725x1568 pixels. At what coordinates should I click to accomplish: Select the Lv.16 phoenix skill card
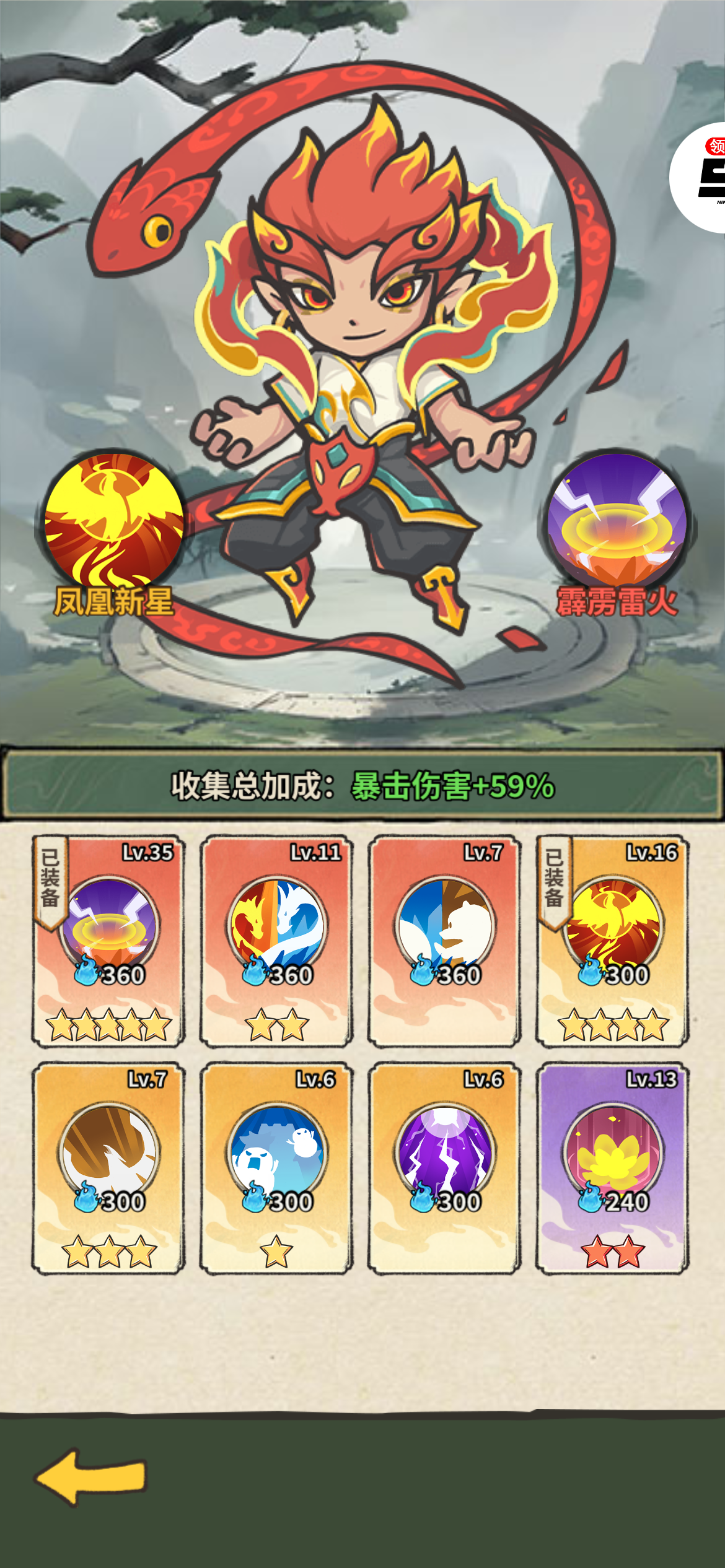(x=613, y=940)
